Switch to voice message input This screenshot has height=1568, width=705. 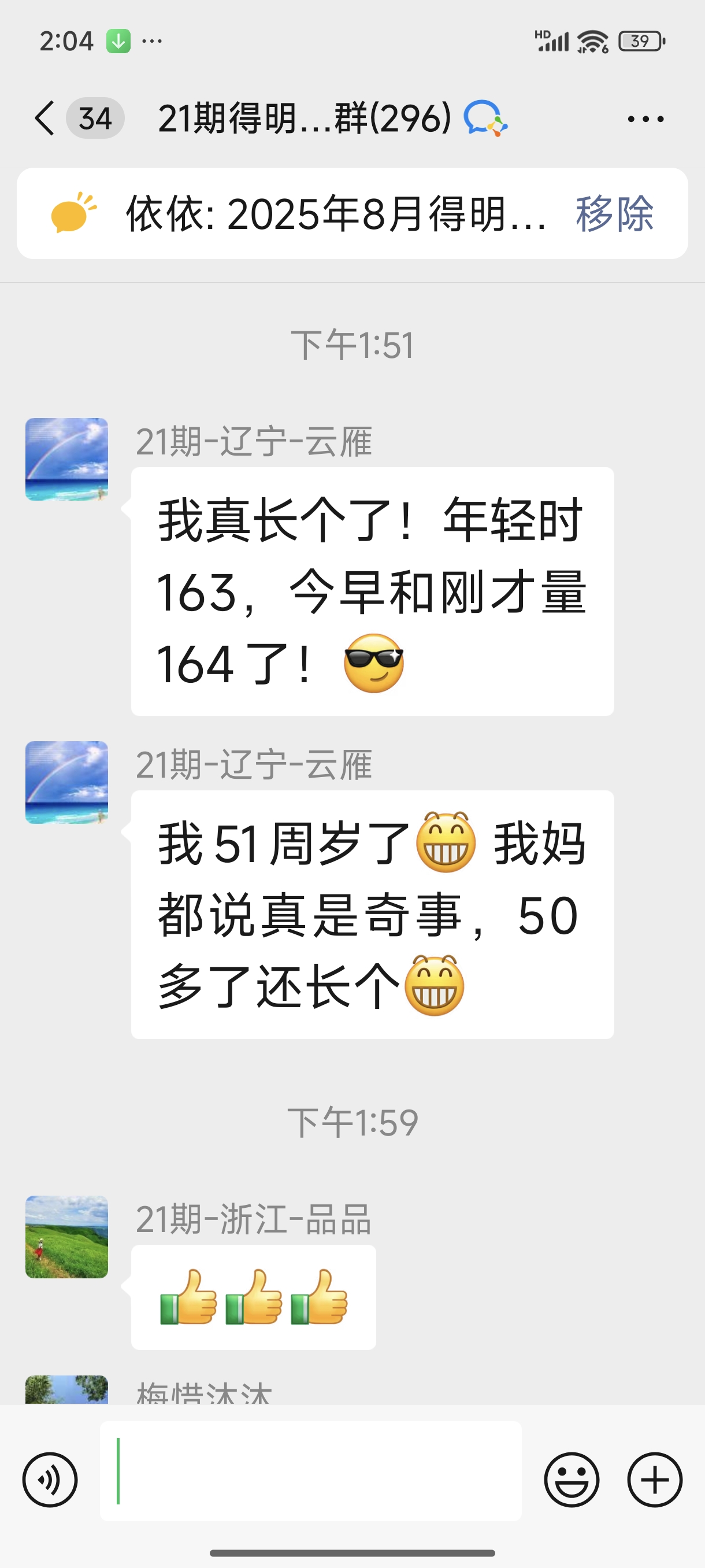[x=50, y=1480]
